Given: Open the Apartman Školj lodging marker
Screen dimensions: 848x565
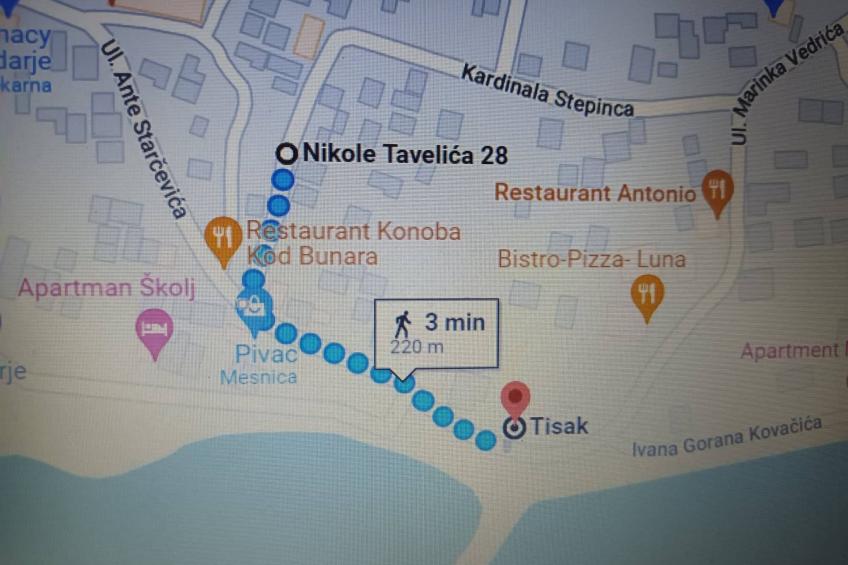Looking at the screenshot, I should [154, 329].
